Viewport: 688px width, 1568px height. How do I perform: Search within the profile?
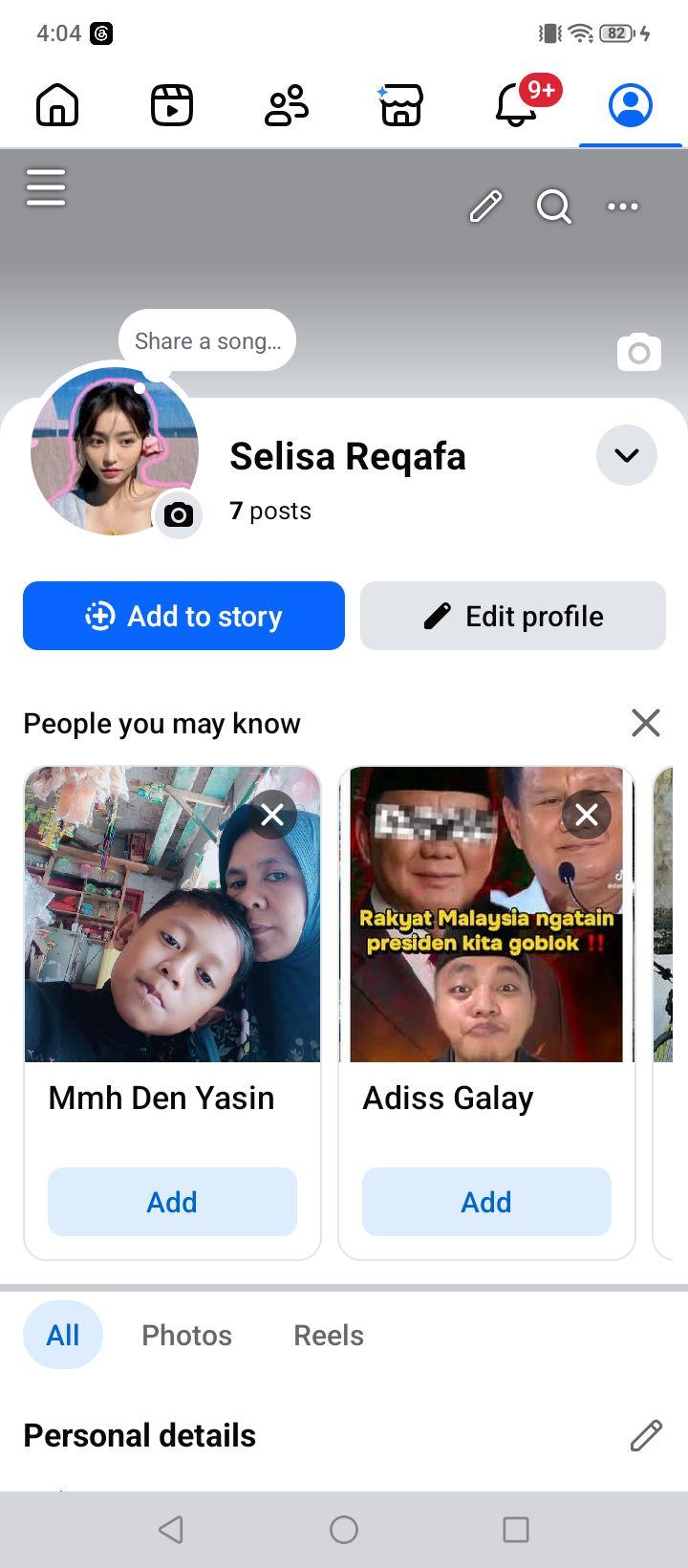click(554, 207)
